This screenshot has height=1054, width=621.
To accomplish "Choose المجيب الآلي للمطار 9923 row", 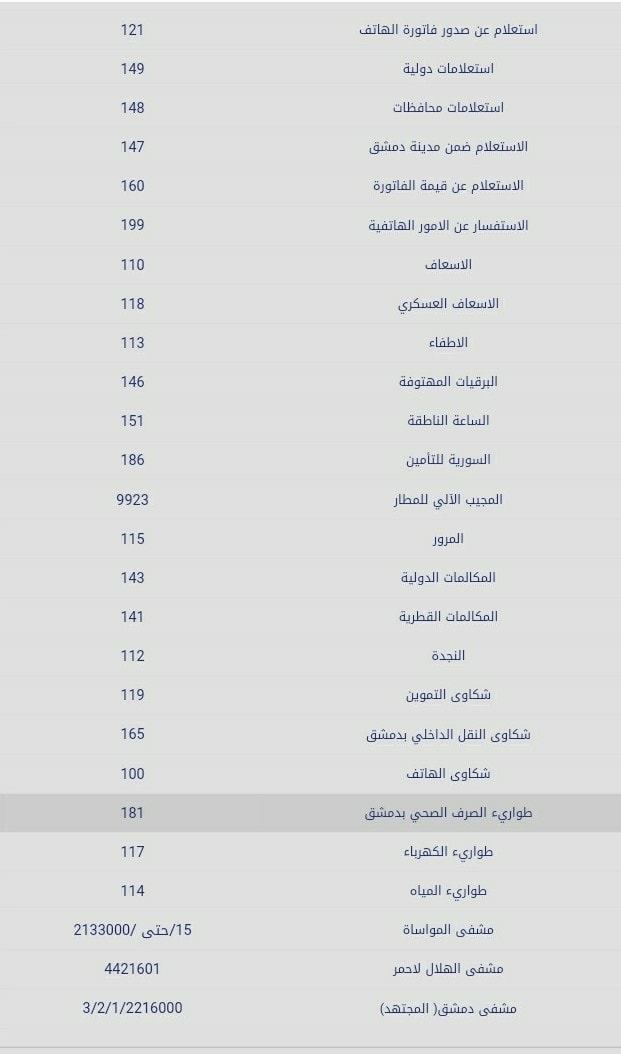I will pyautogui.click(x=310, y=499).
